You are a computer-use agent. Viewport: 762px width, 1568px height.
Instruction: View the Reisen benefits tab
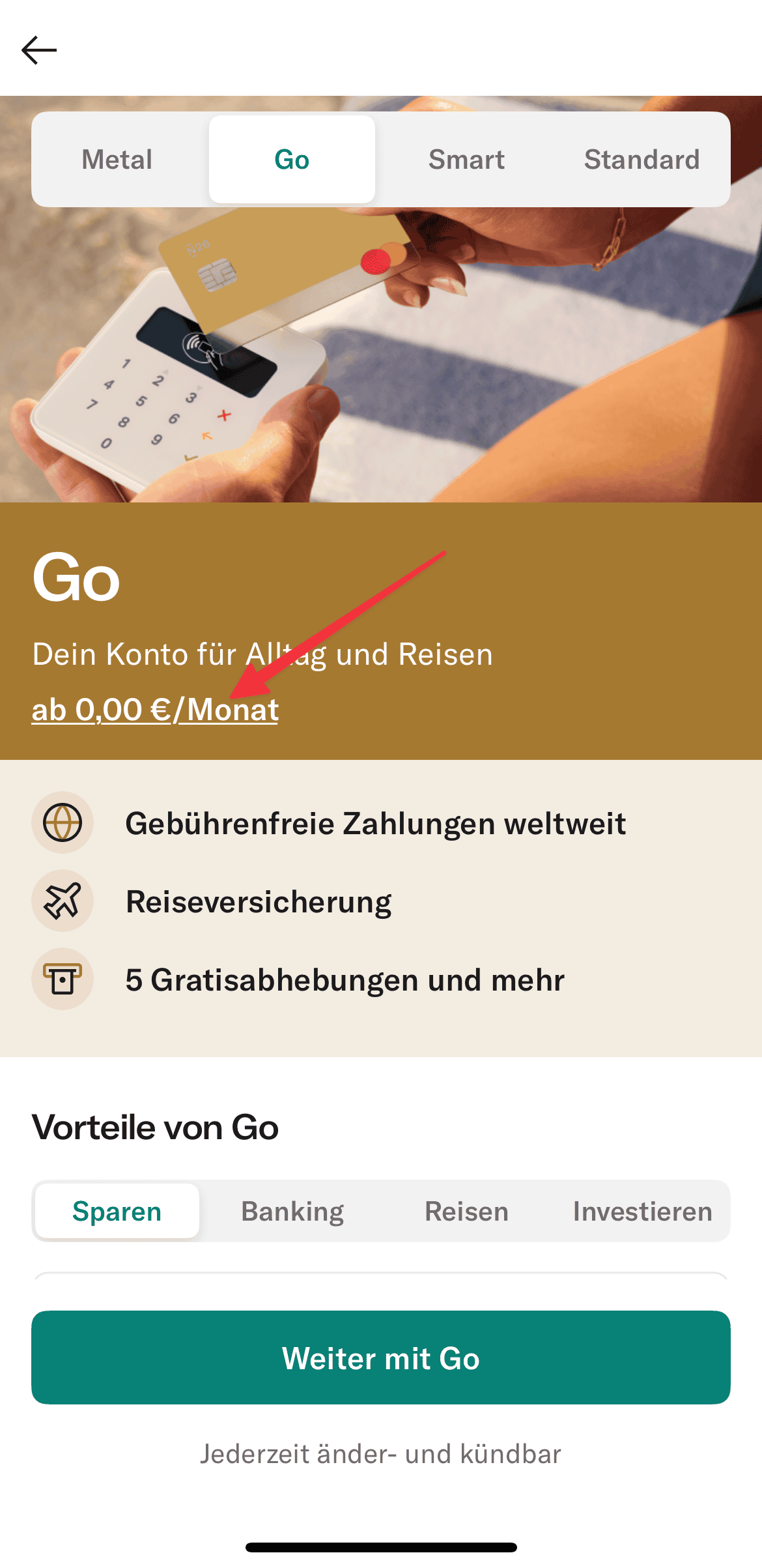[466, 1212]
